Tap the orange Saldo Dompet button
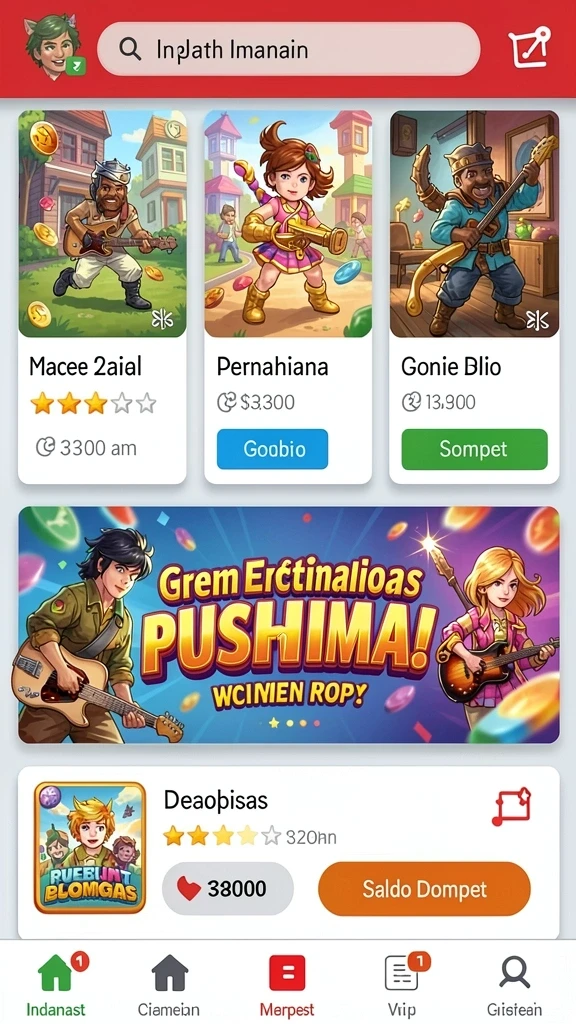Viewport: 576px width, 1024px height. (424, 889)
